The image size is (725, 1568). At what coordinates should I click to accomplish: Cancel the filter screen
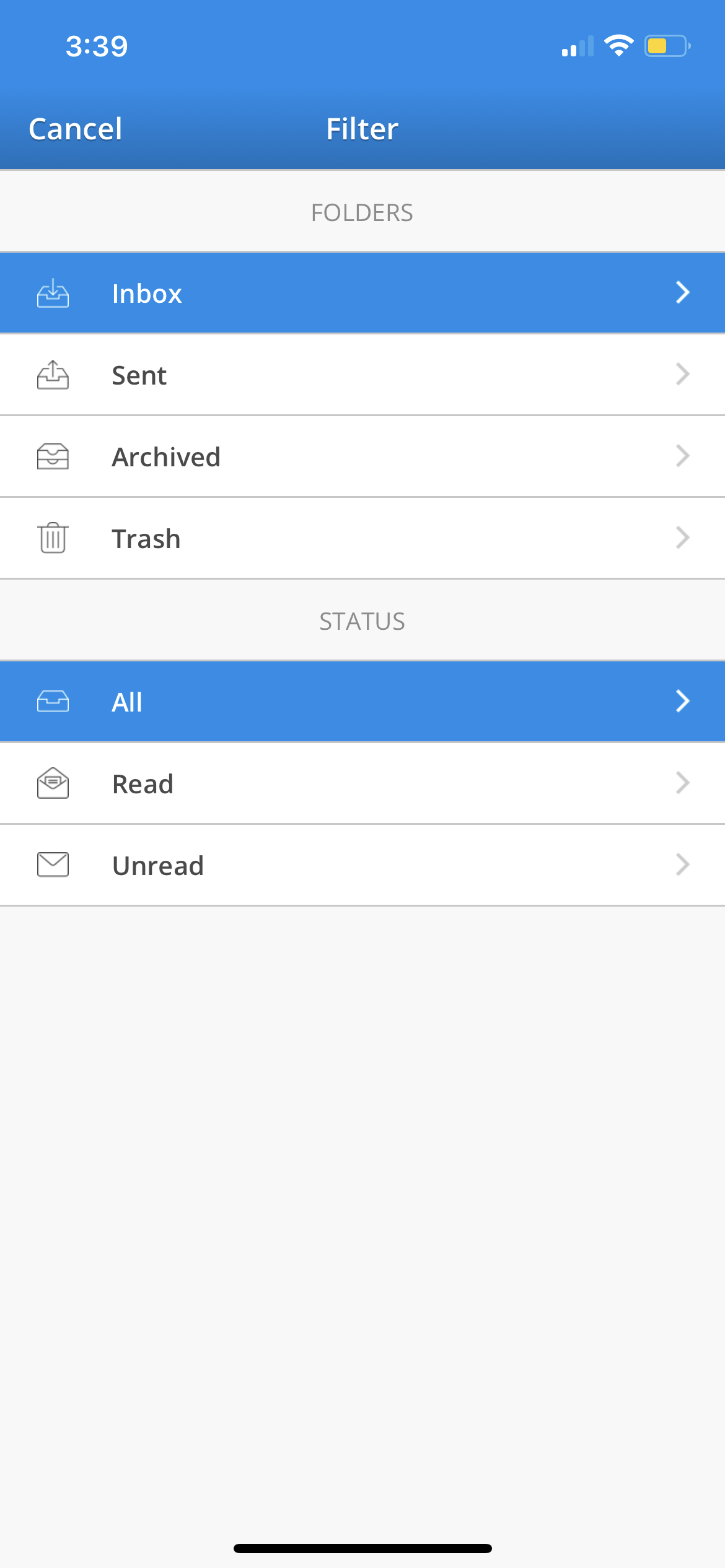(x=75, y=129)
